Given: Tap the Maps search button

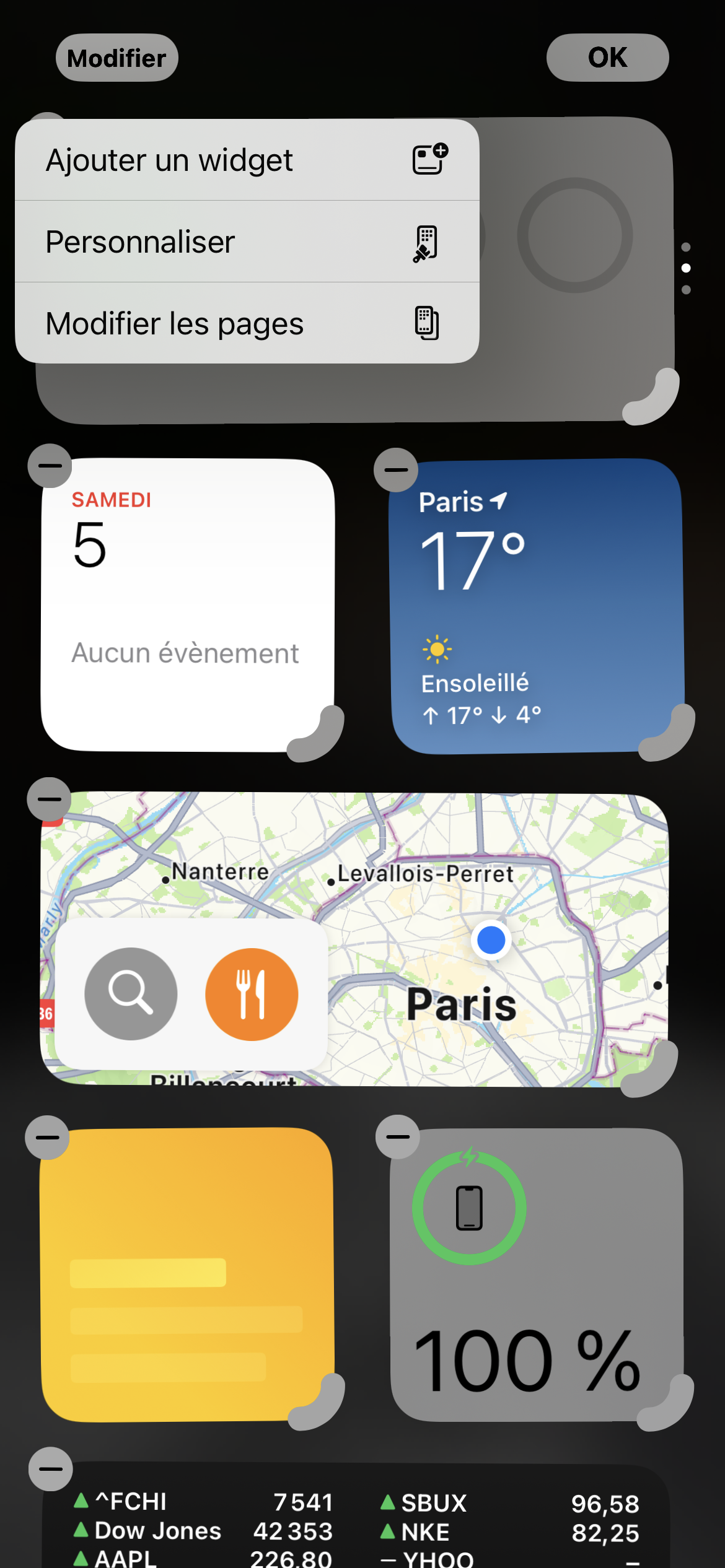Looking at the screenshot, I should [131, 993].
